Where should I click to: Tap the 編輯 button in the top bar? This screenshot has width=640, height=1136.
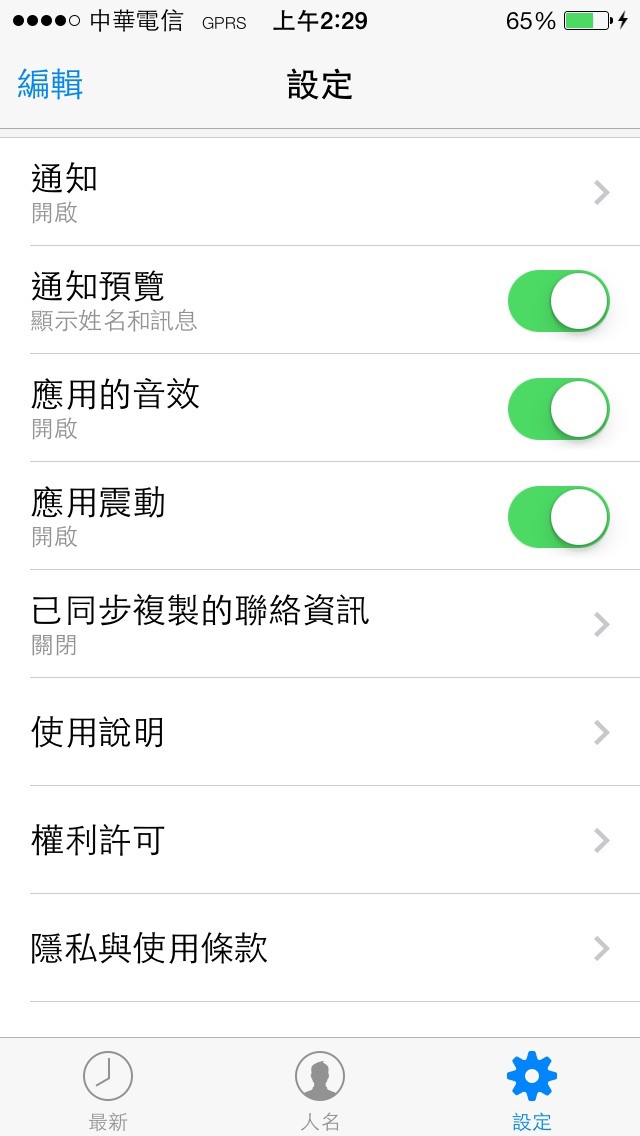50,84
